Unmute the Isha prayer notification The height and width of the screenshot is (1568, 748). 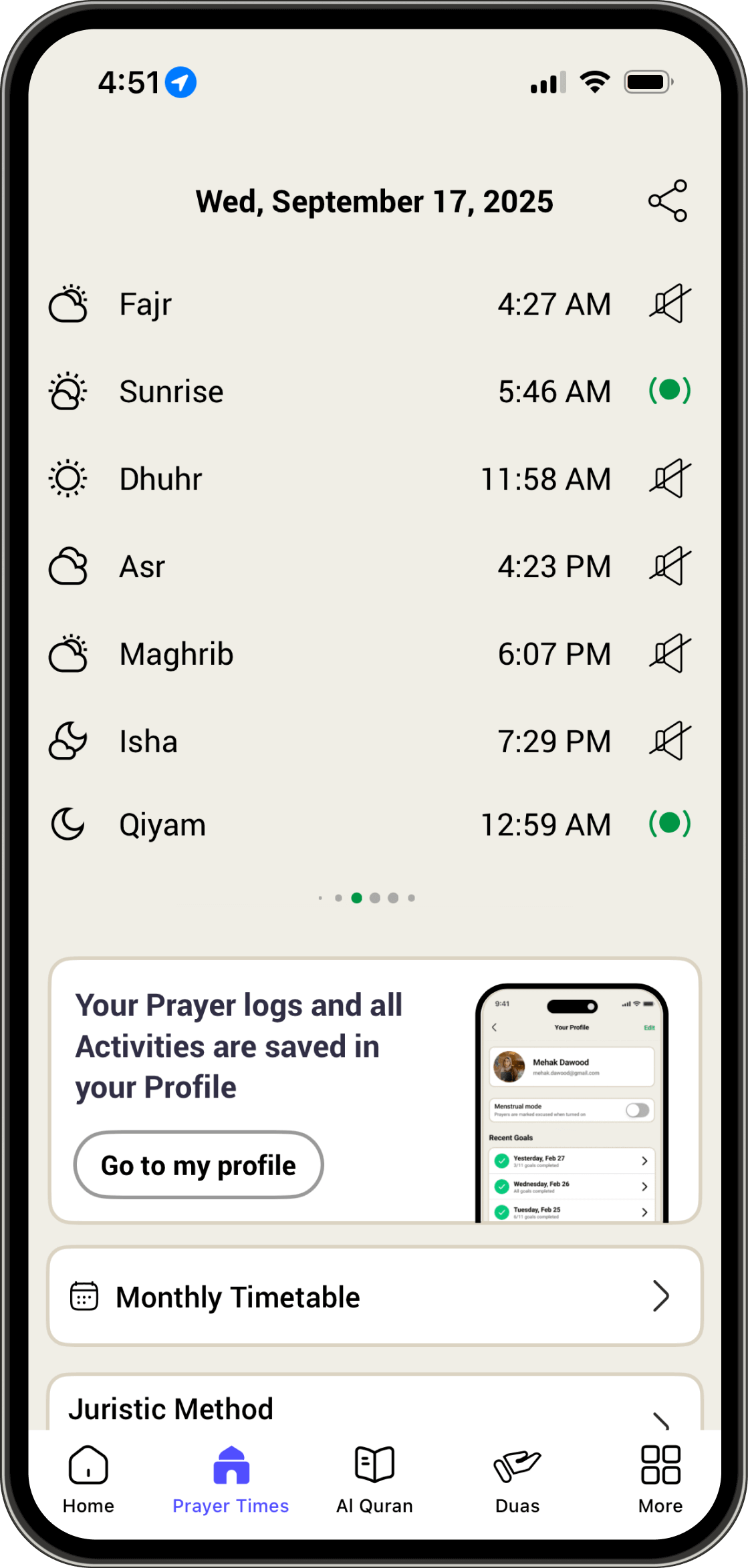pyautogui.click(x=669, y=741)
